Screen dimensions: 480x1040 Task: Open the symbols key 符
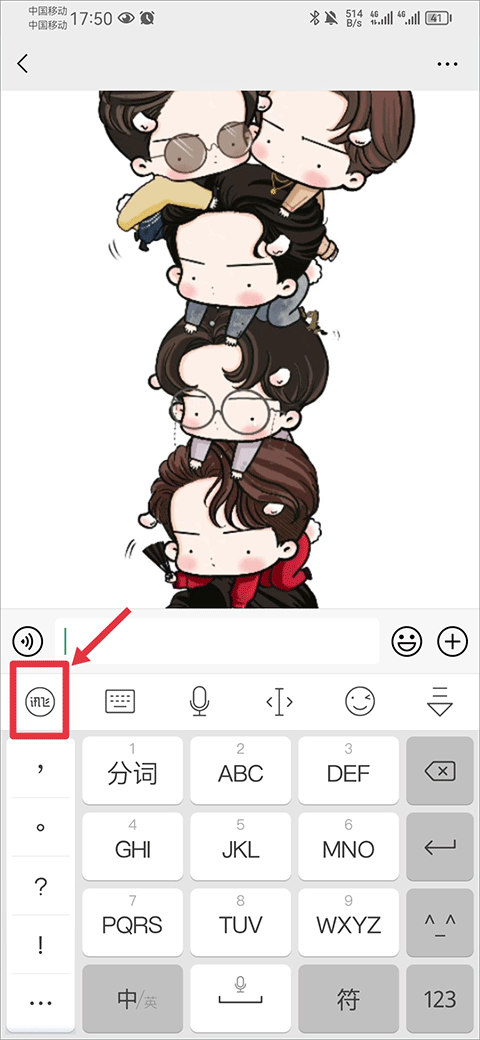349,998
